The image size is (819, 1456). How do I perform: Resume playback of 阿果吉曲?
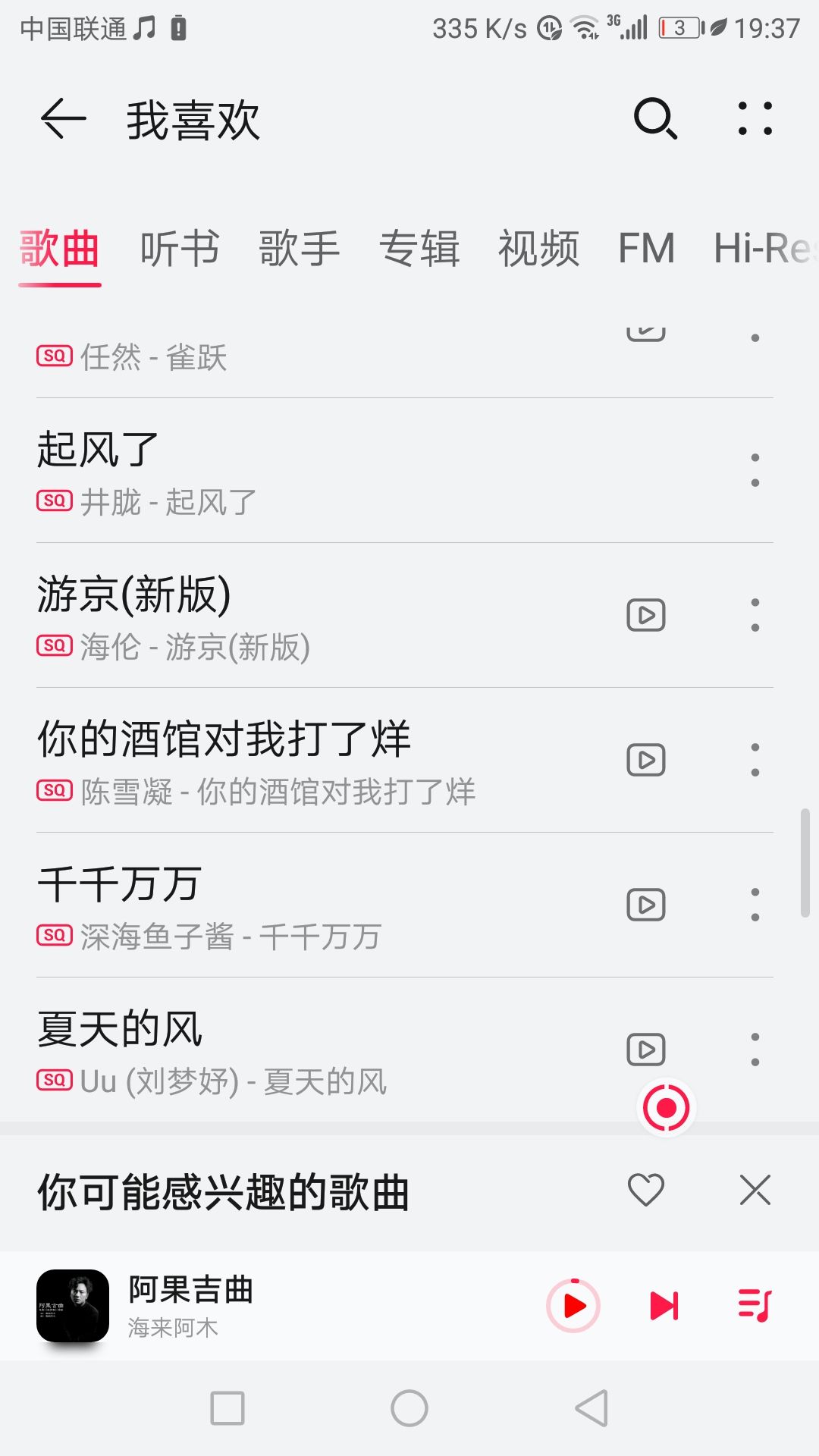click(573, 1306)
